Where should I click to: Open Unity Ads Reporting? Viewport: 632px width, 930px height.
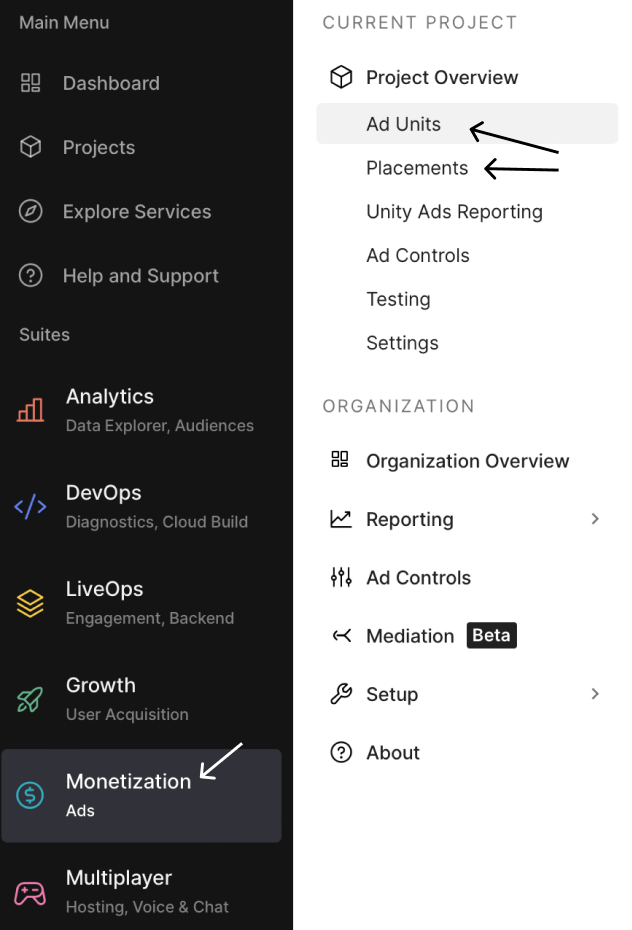tap(454, 212)
